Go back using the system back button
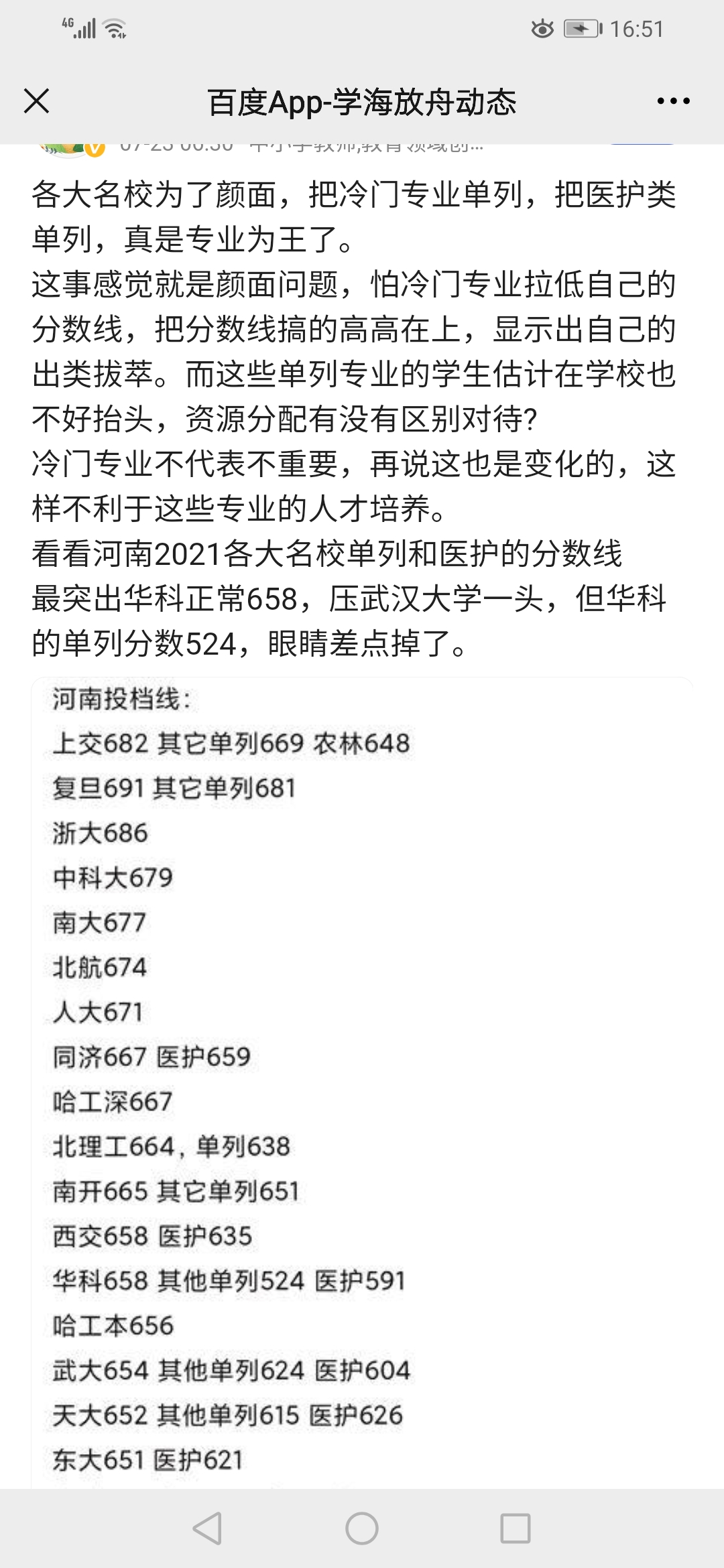 point(207,1528)
